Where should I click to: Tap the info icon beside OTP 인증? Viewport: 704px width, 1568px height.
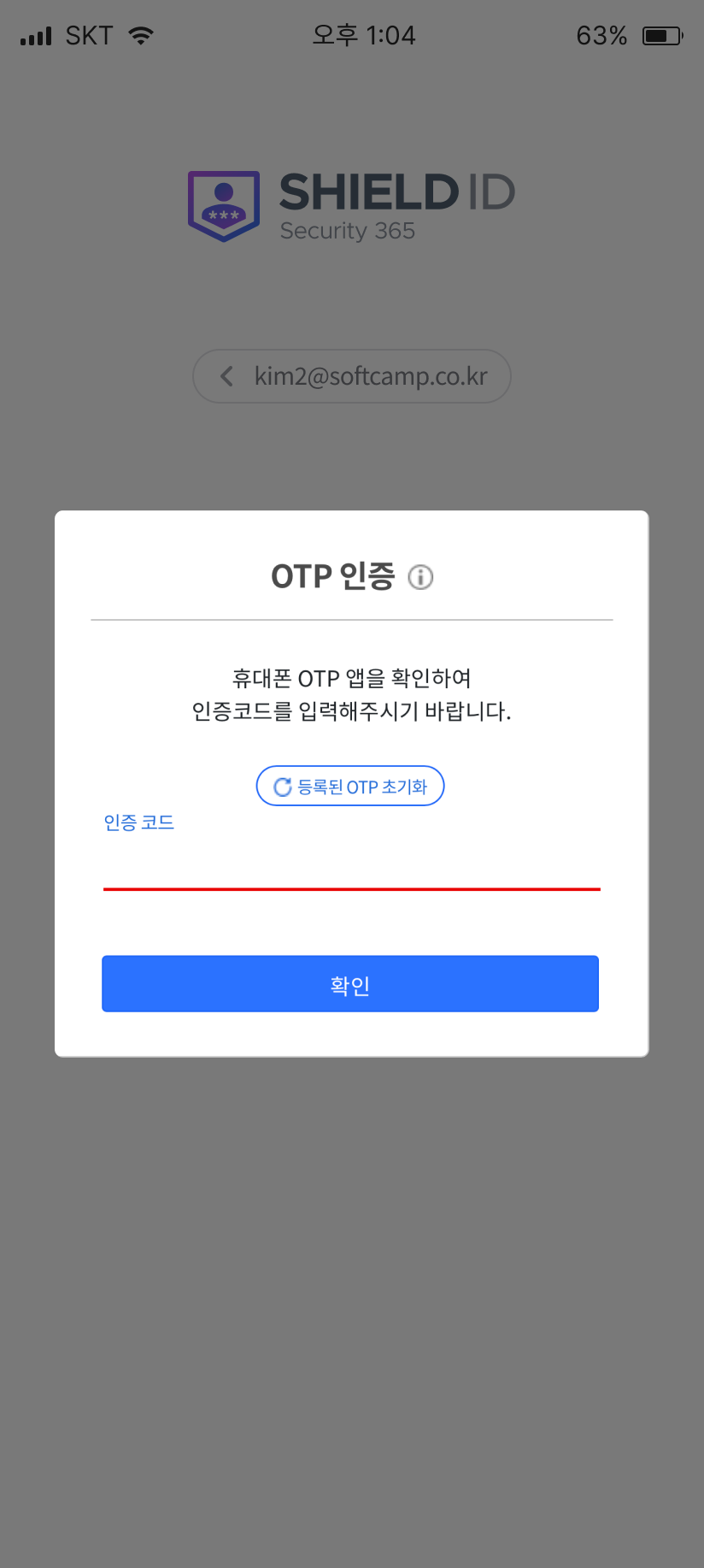tap(420, 578)
